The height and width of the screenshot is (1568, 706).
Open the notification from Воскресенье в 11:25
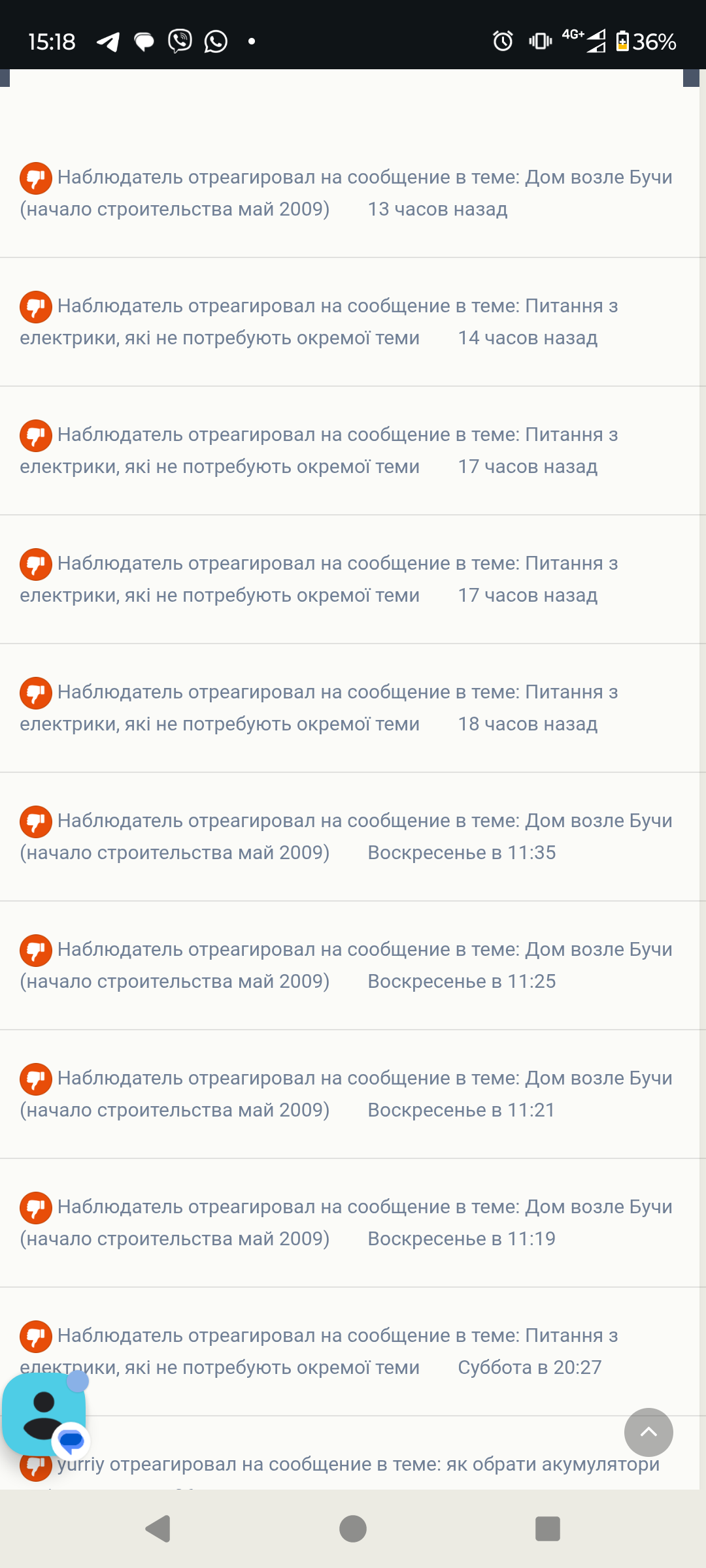point(350,966)
